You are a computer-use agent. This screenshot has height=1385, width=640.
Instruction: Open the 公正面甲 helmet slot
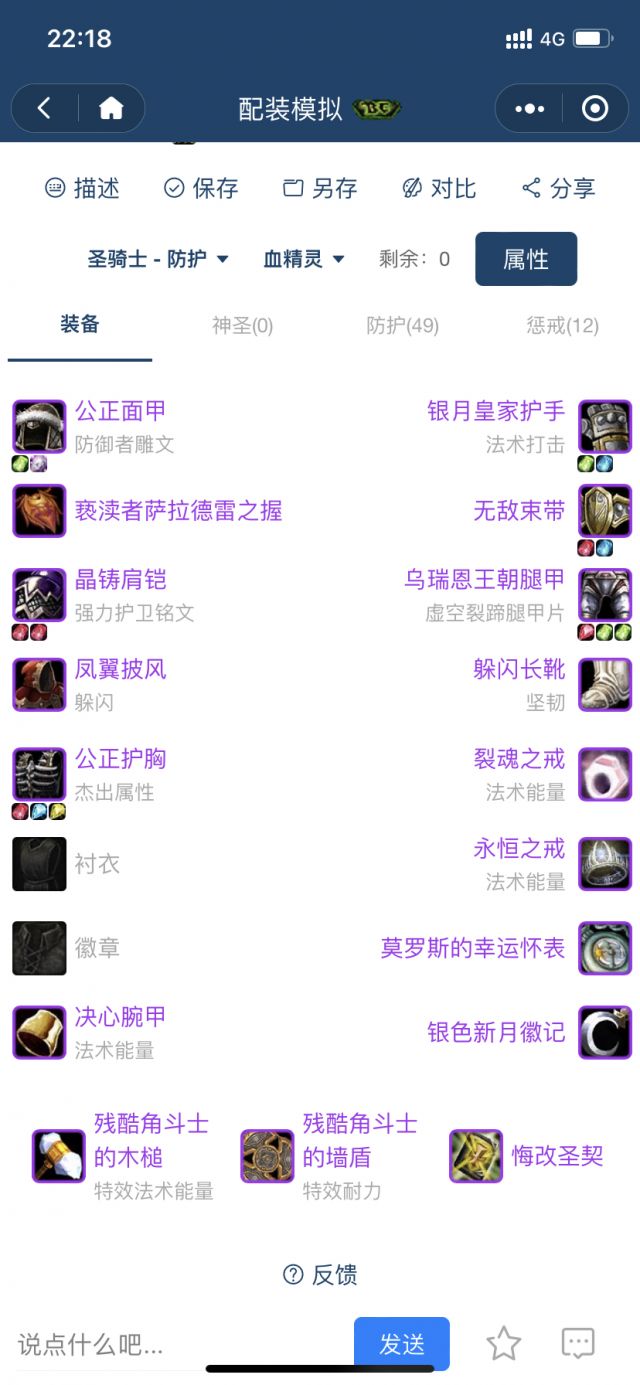click(120, 411)
